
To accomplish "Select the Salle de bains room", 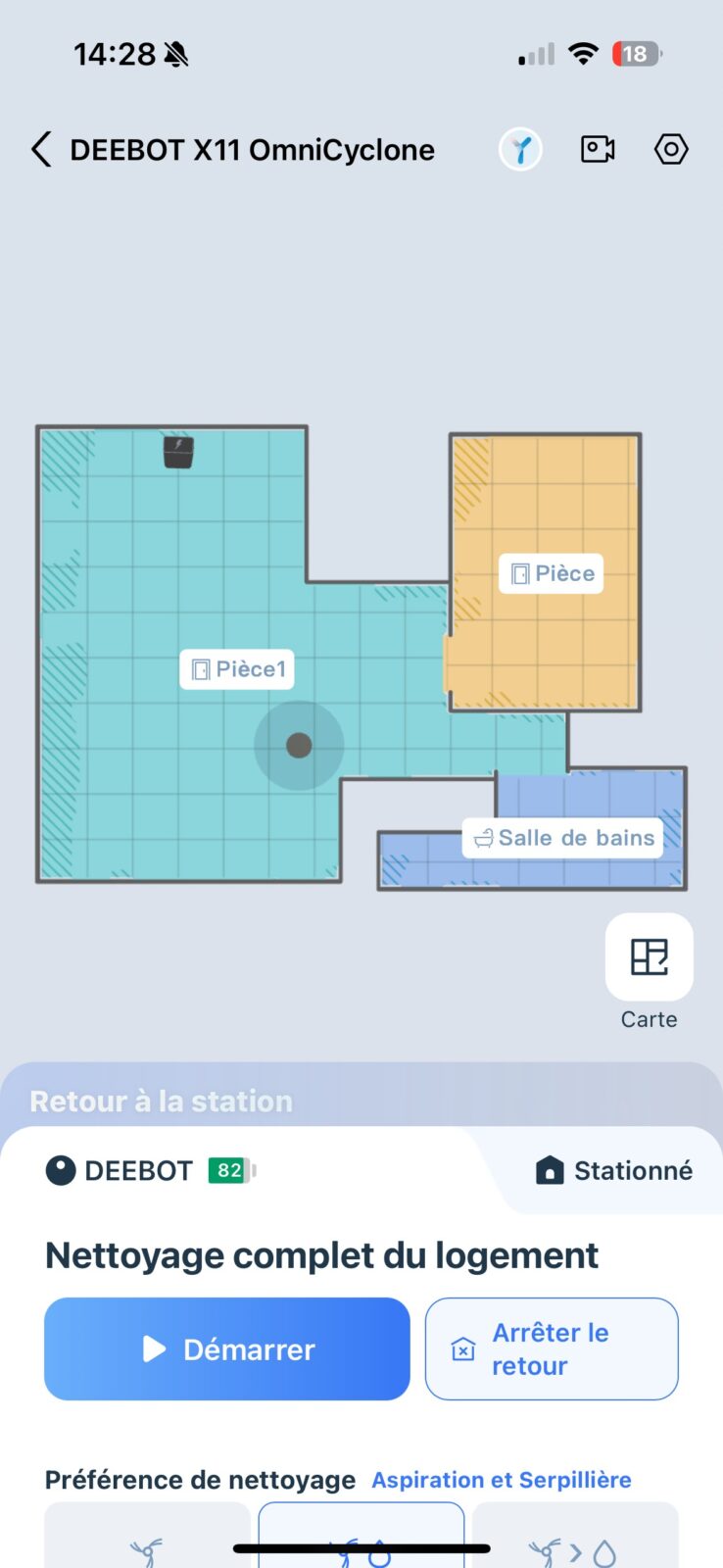I will click(563, 838).
